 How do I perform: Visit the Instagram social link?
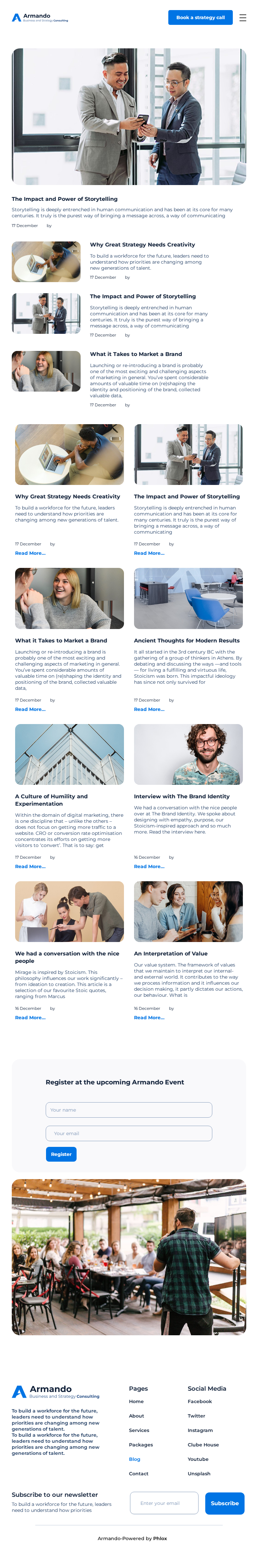[200, 1430]
